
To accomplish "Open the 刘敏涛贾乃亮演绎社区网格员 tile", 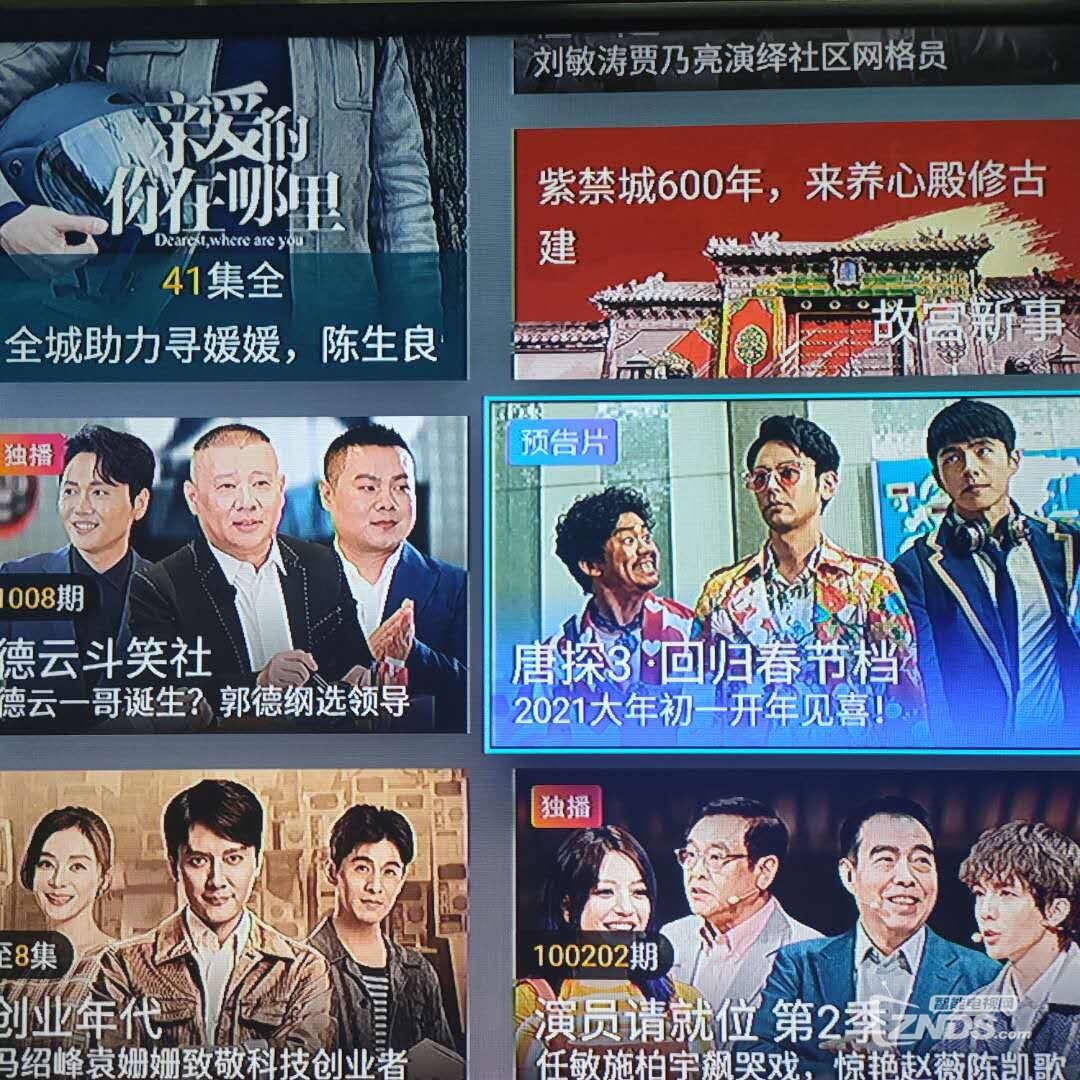I will pos(795,62).
